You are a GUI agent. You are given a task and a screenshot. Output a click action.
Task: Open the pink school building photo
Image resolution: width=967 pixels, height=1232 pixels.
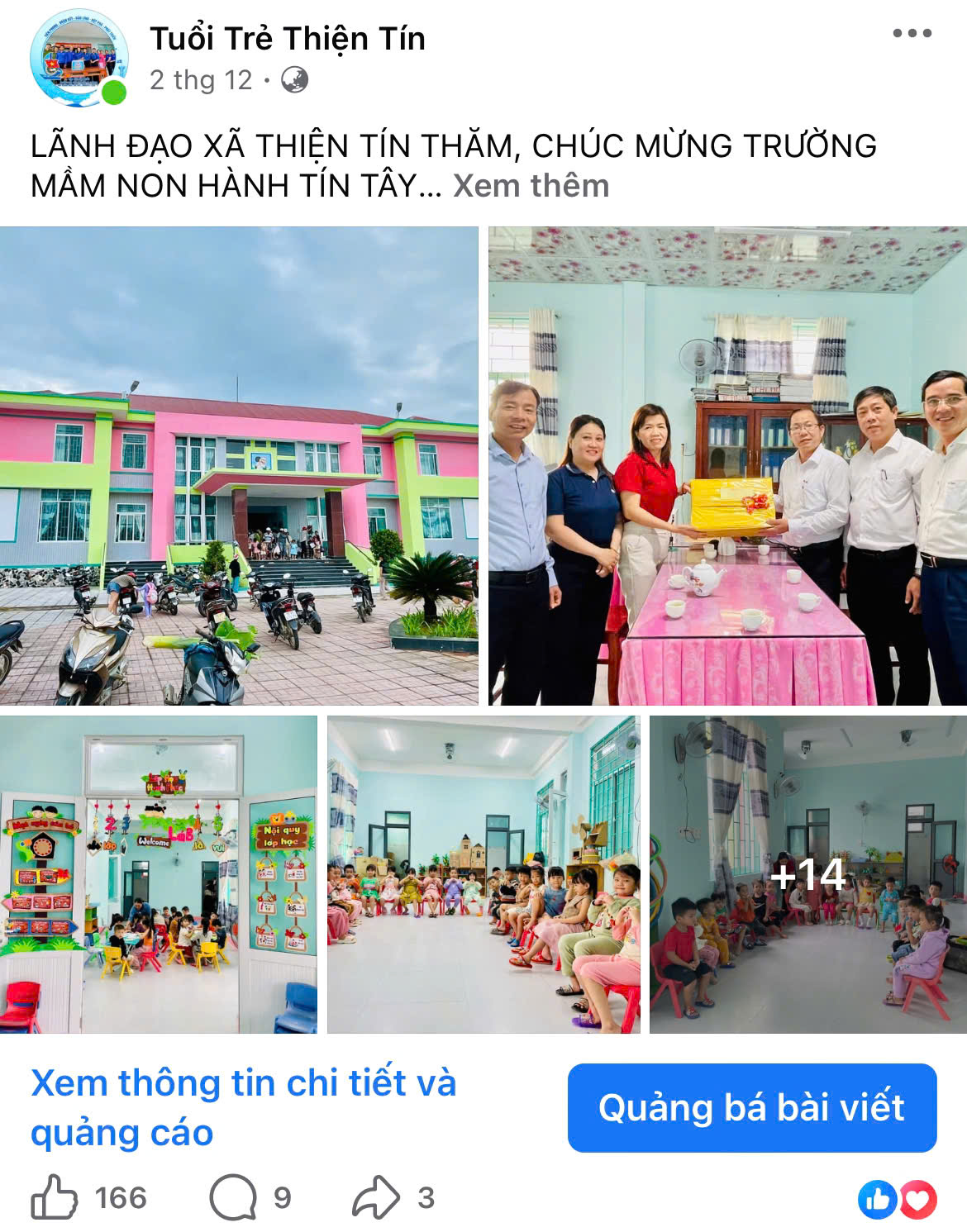click(239, 466)
